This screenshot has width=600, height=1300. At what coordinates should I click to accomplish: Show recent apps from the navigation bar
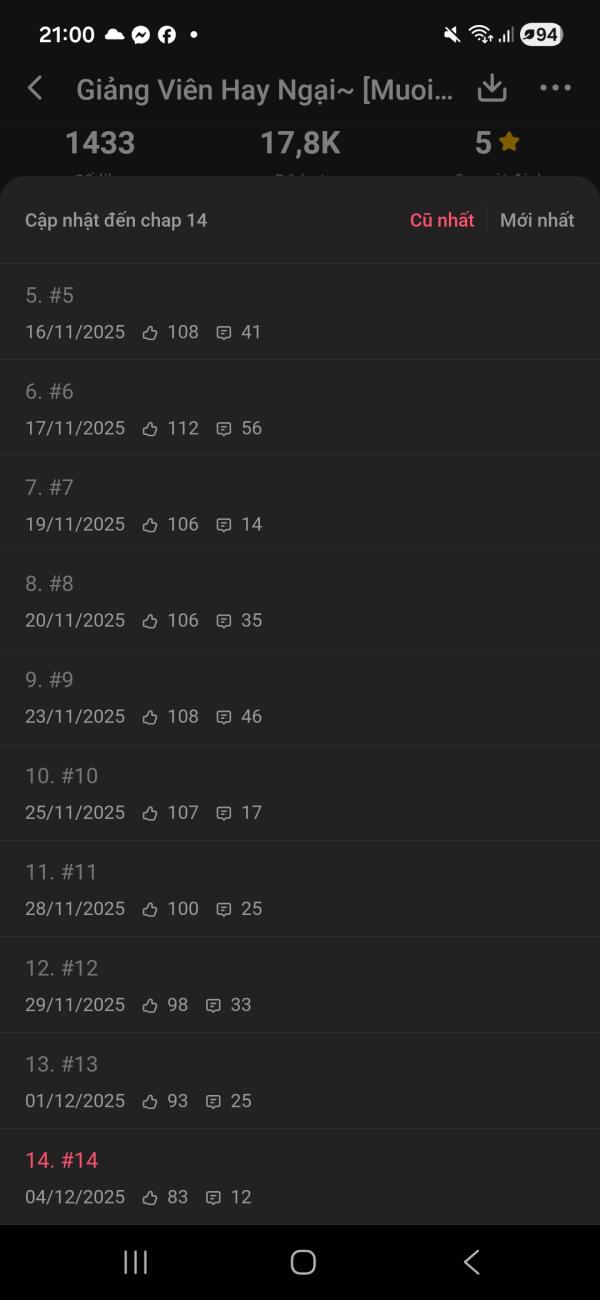[135, 1262]
